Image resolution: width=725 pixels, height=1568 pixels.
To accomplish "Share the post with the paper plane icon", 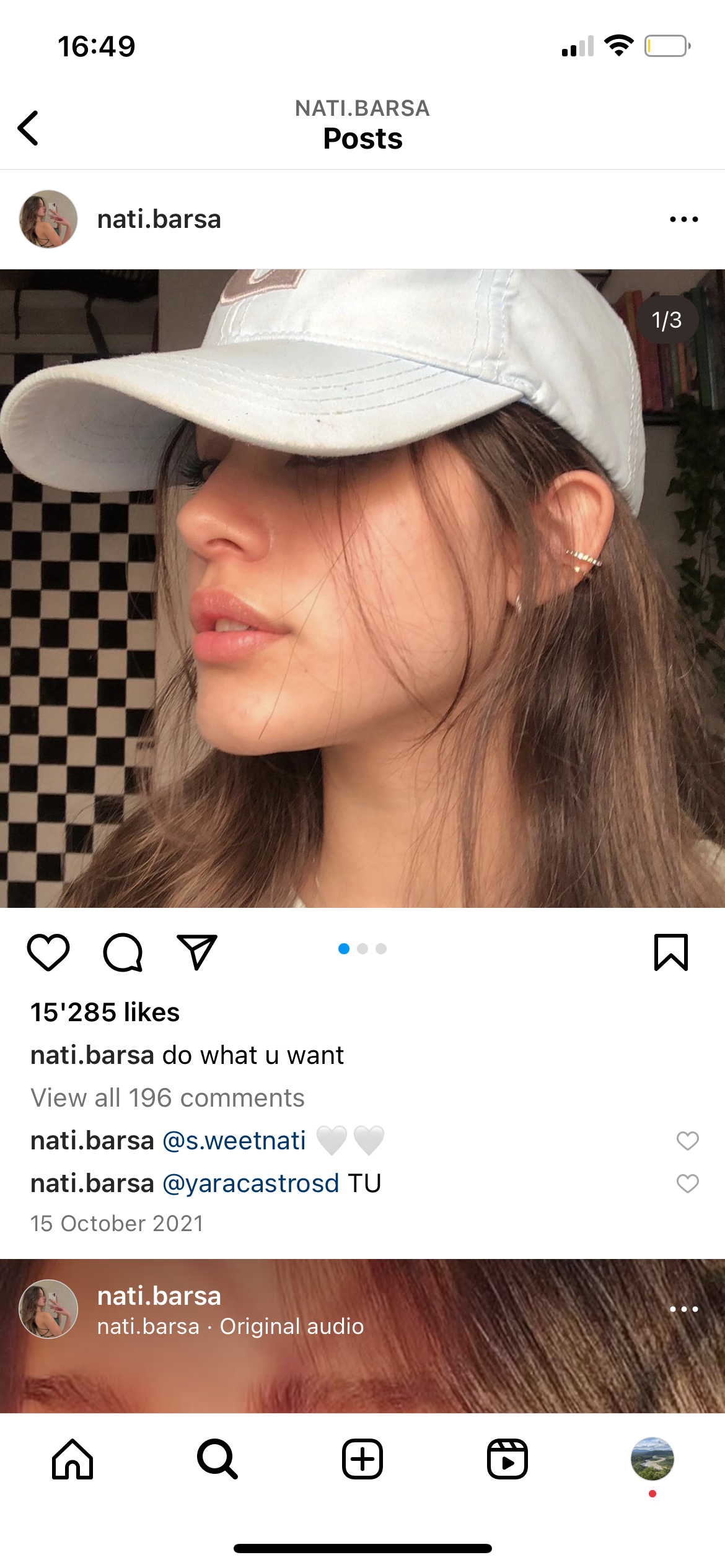I will (197, 952).
